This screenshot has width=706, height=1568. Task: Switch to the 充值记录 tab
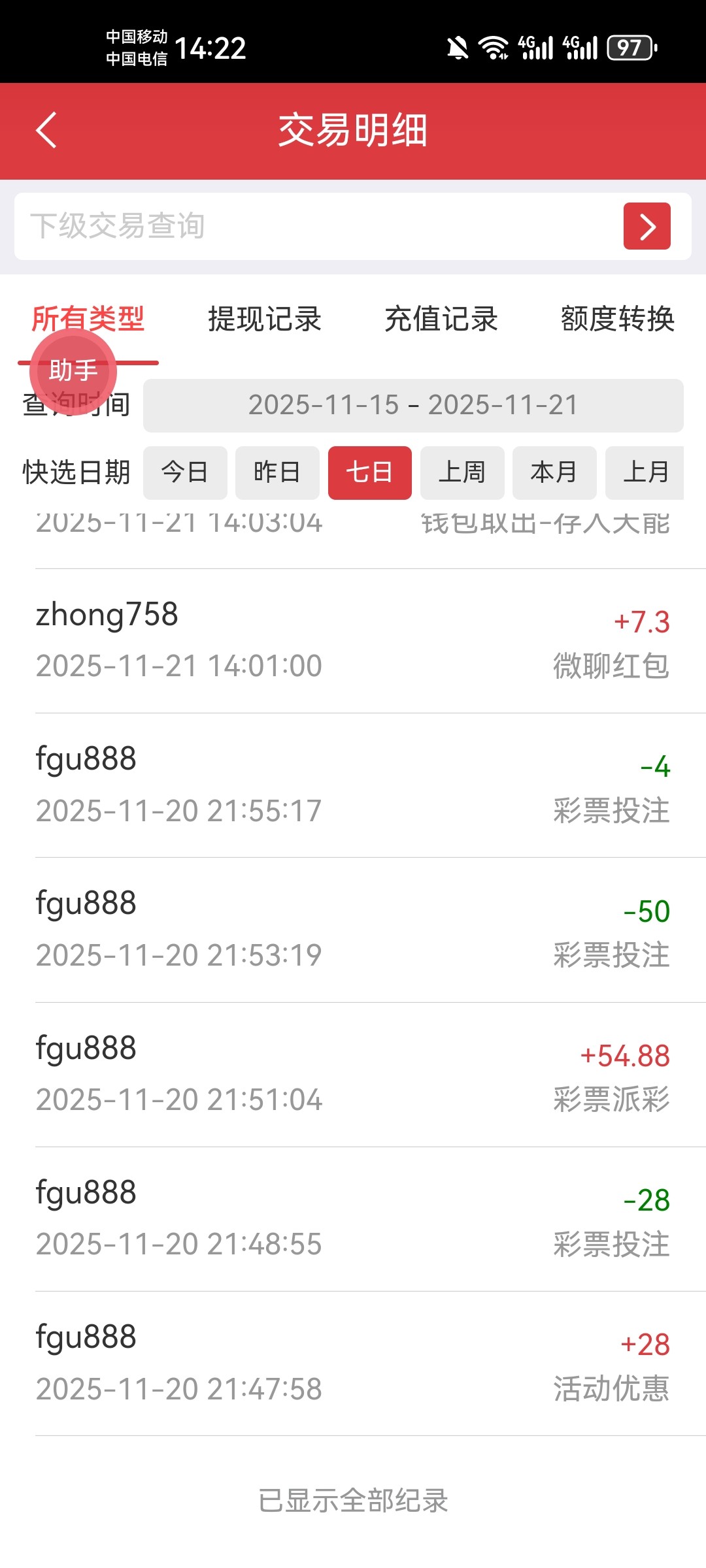coord(441,319)
